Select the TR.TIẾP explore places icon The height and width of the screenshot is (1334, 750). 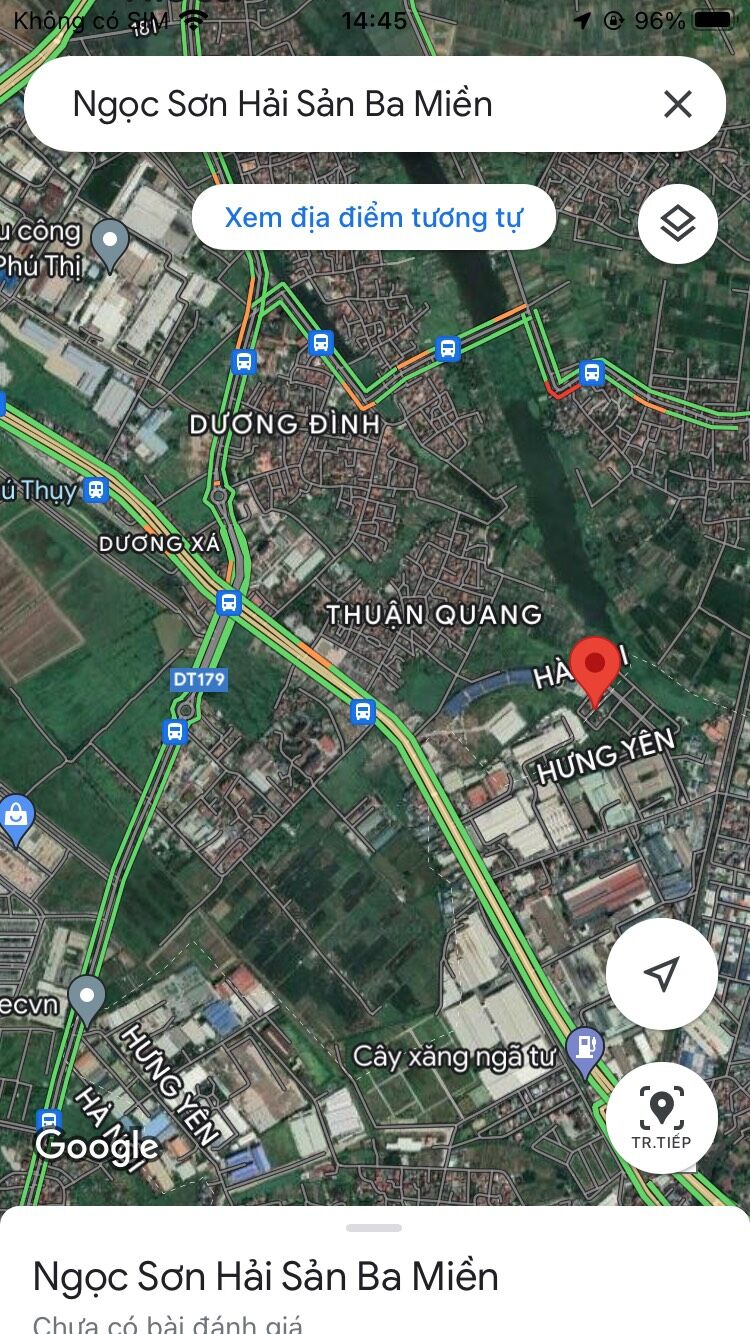(x=661, y=1118)
